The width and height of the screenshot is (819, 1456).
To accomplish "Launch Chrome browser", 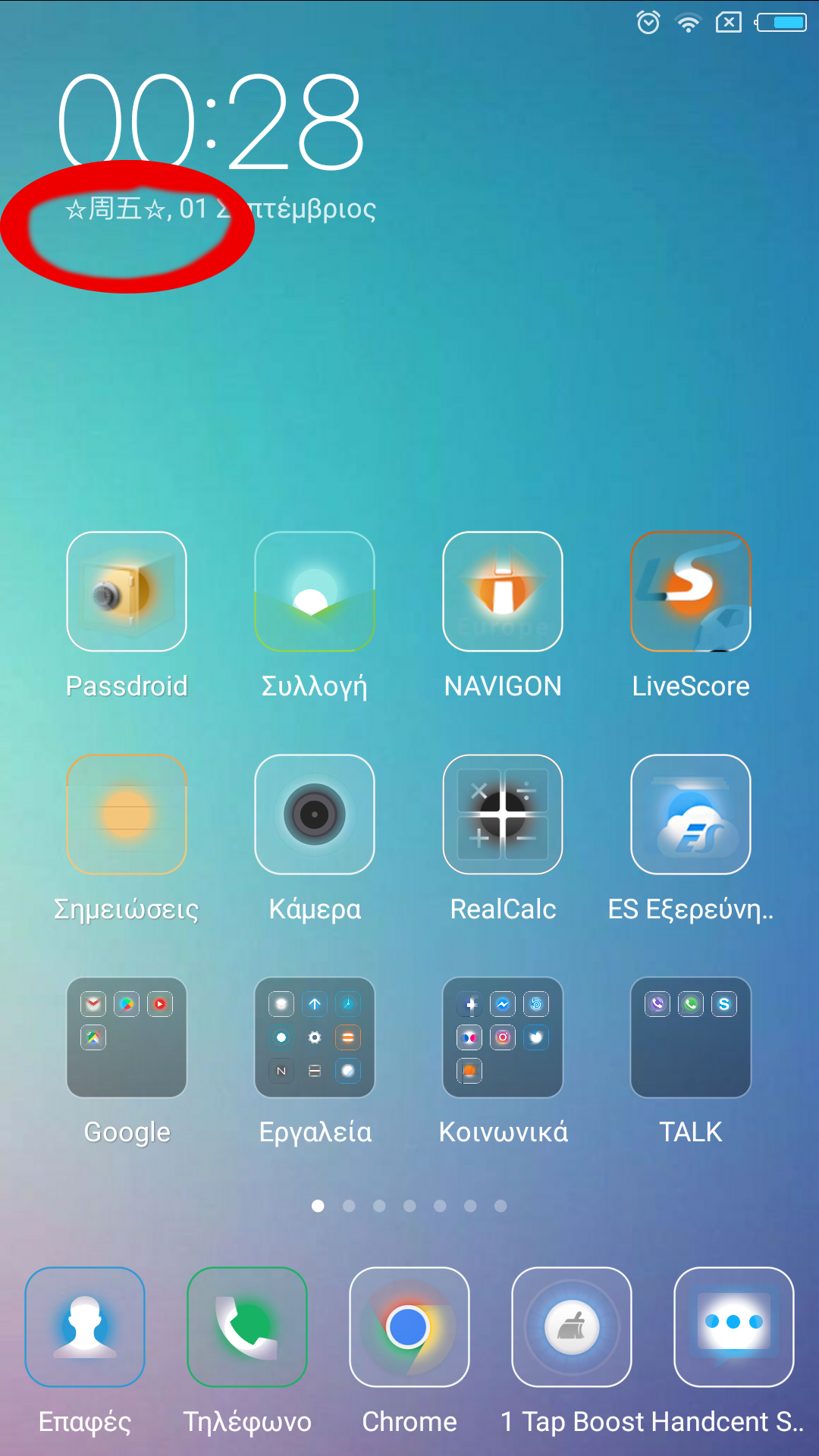I will pyautogui.click(x=409, y=1327).
